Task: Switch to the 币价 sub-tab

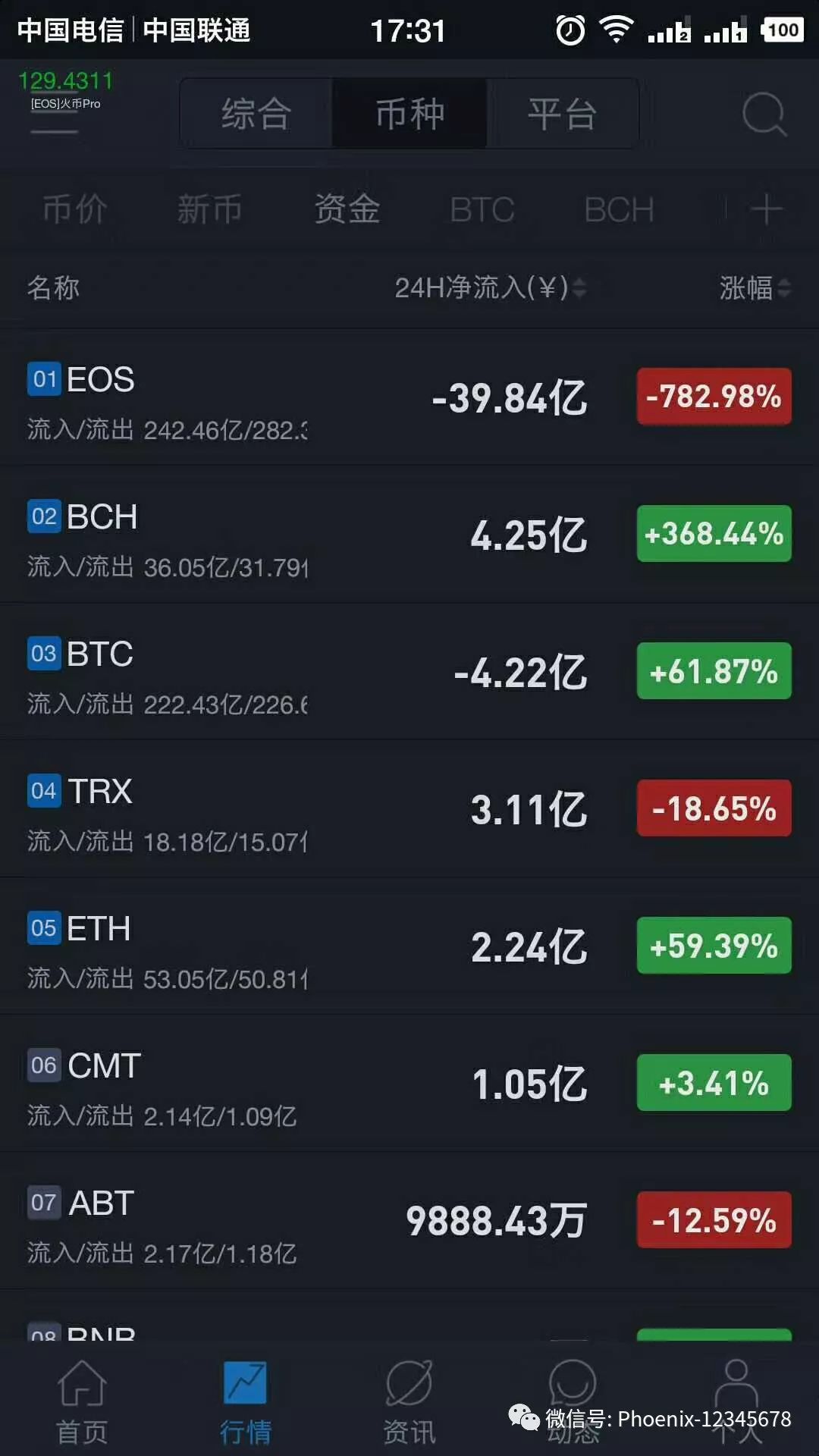Action: 74,209
